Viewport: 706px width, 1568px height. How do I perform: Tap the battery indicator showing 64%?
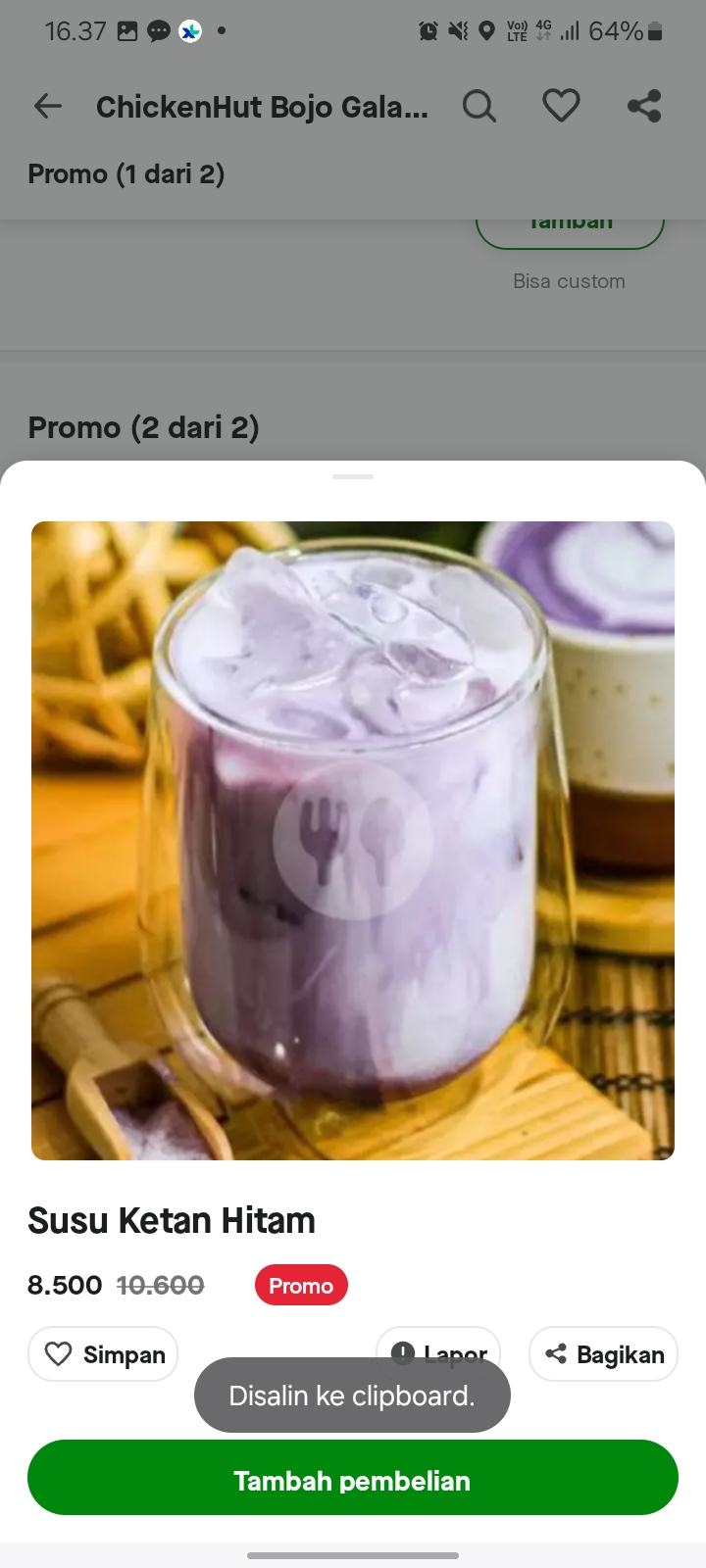626,30
